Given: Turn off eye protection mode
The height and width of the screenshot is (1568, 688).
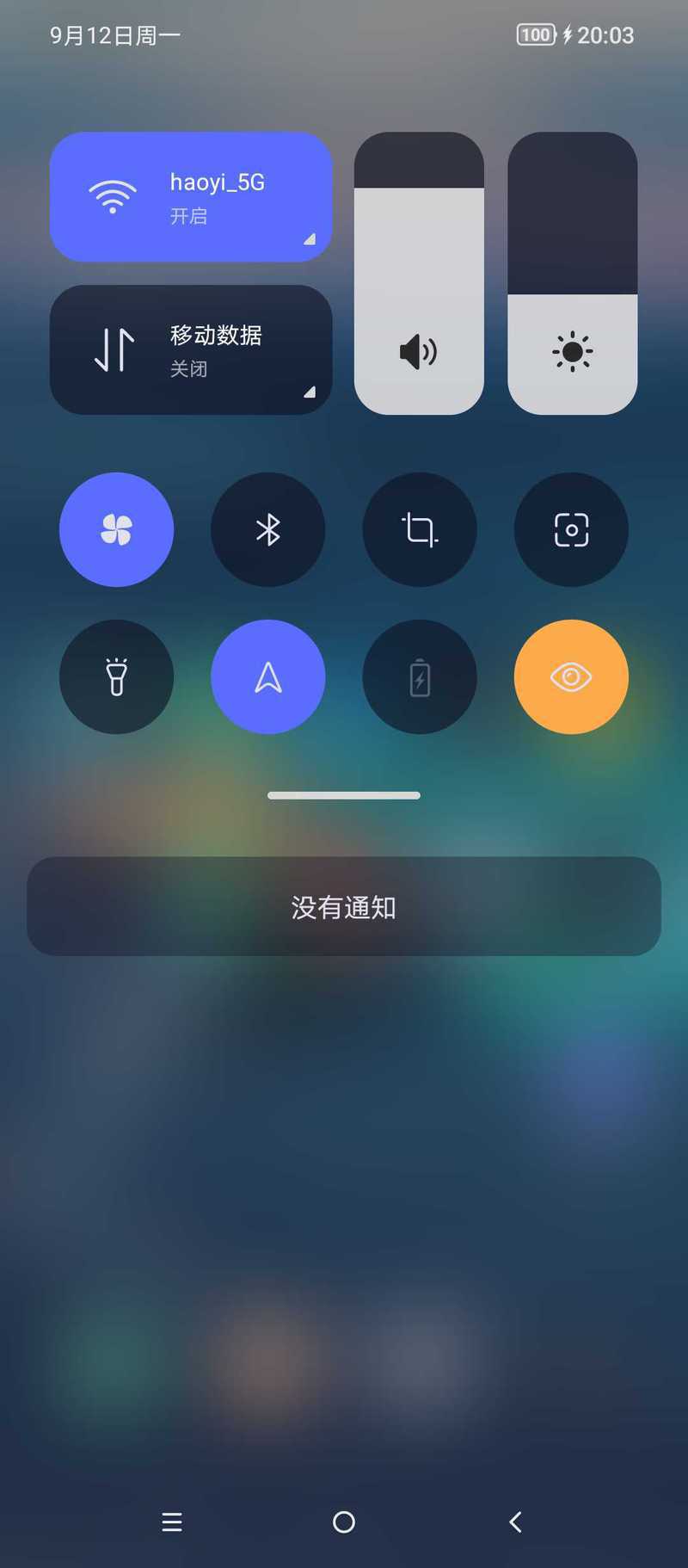Looking at the screenshot, I should [x=571, y=677].
